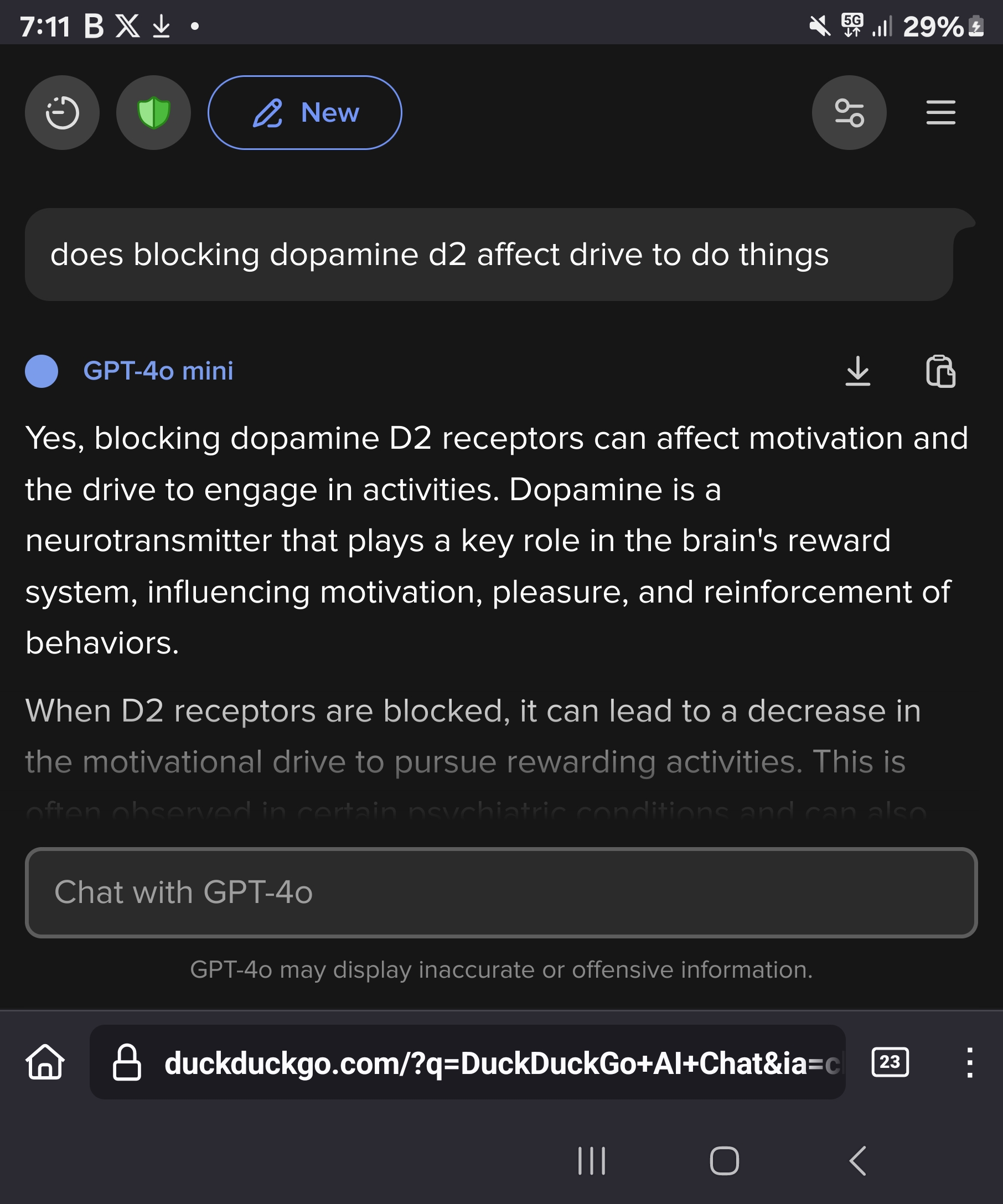Image resolution: width=1003 pixels, height=1204 pixels.
Task: Open the browser three-dot menu
Action: [969, 1062]
